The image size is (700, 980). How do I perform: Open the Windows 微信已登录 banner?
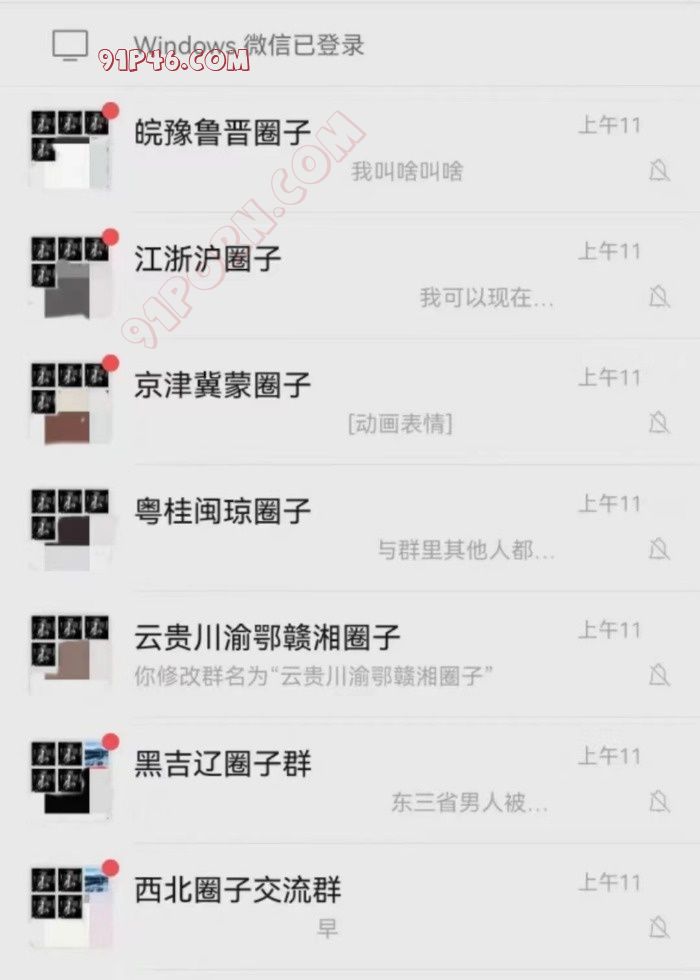click(x=250, y=45)
